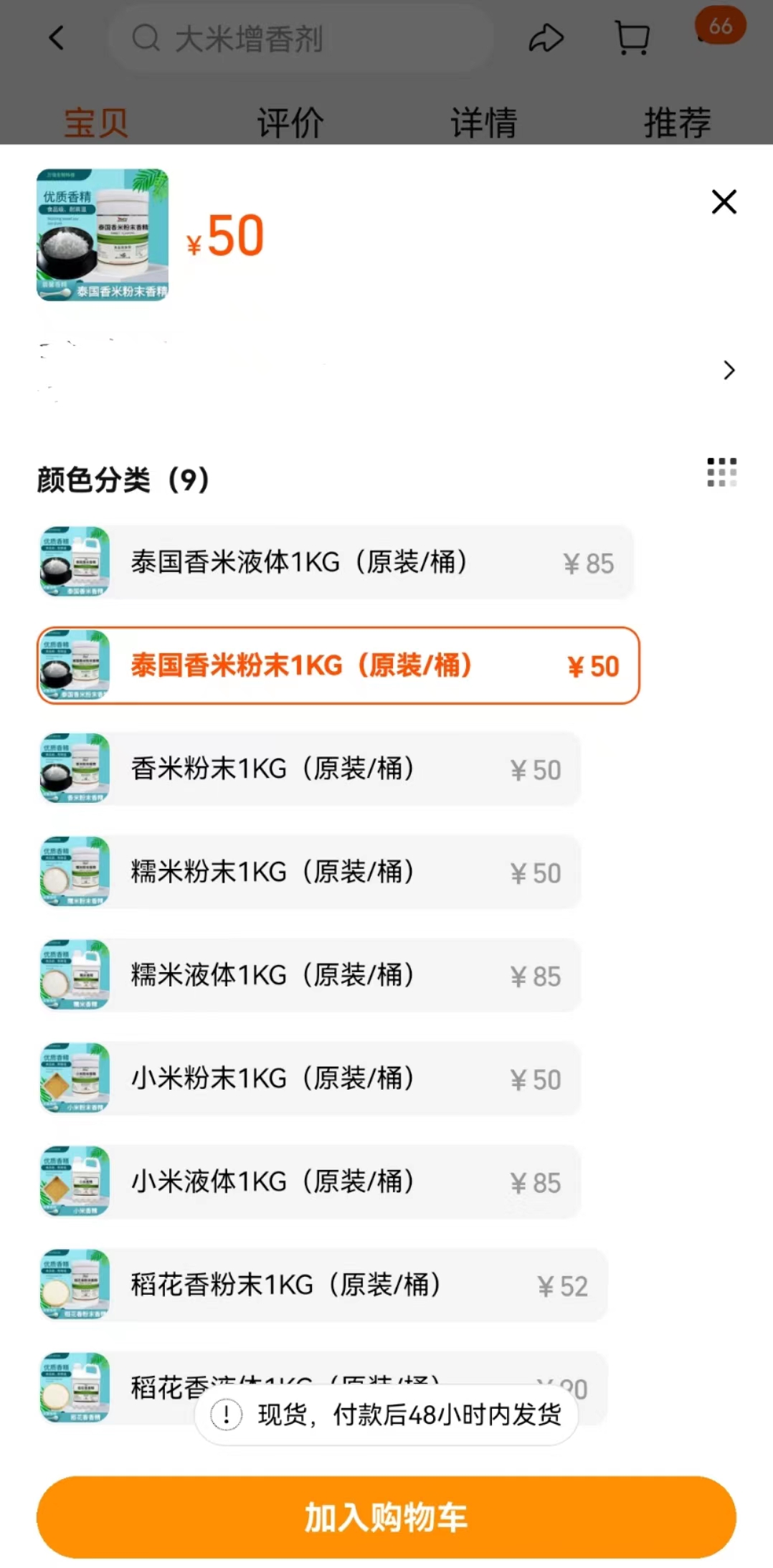Select 泰国香米液体1KG option
The width and height of the screenshot is (773, 1568).
[x=336, y=563]
